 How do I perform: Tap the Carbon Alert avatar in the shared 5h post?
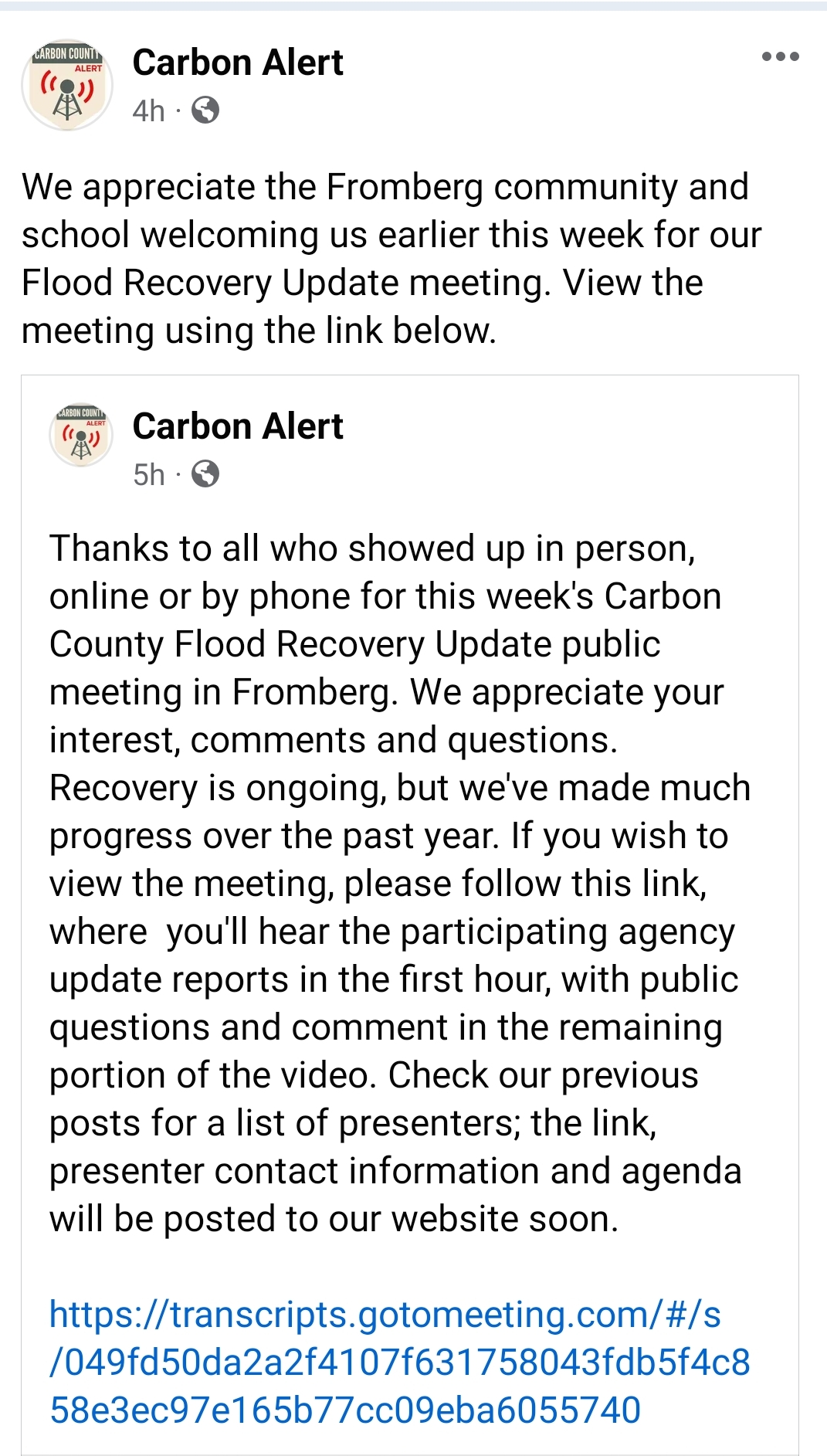(81, 435)
